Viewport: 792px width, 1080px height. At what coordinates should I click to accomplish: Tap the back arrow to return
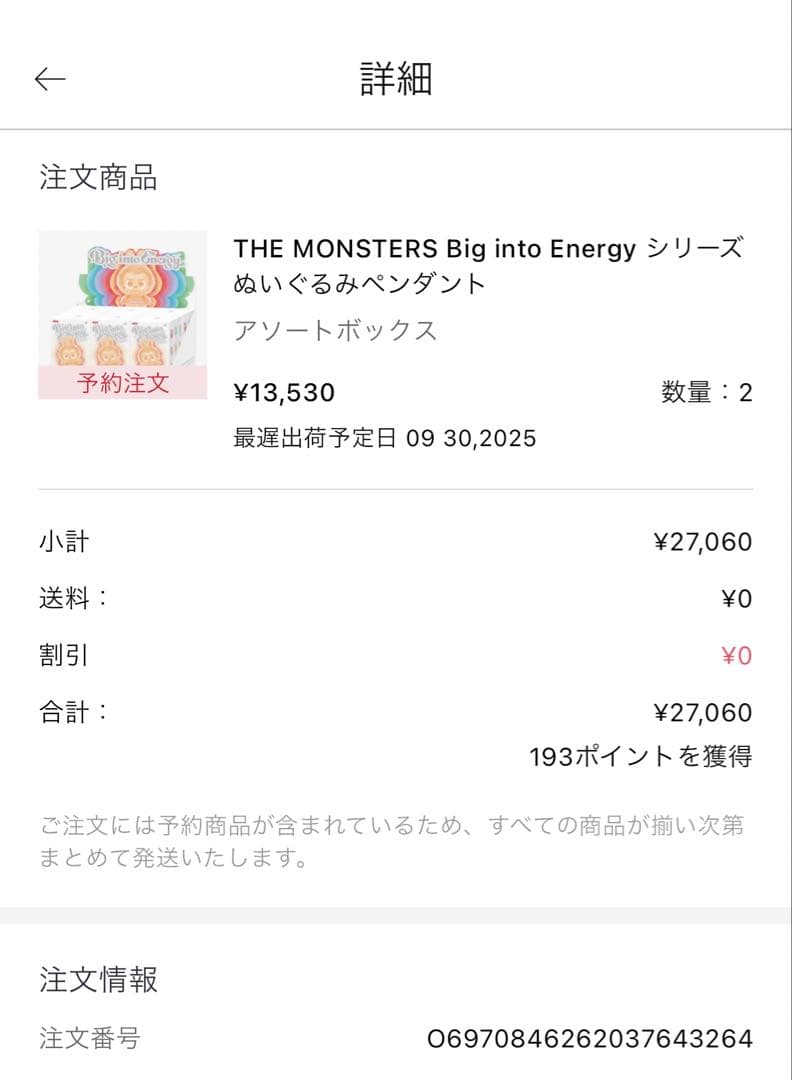[48, 75]
